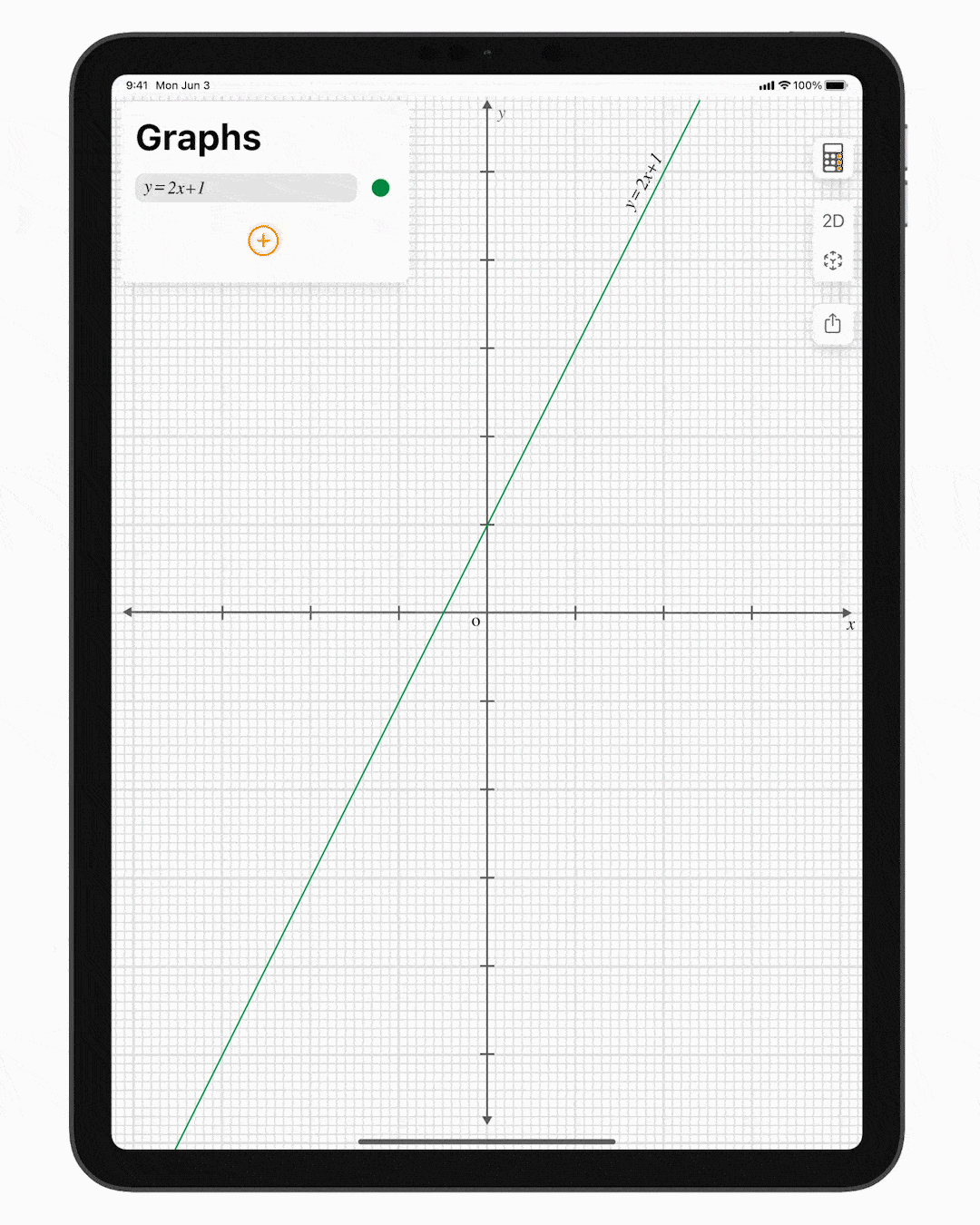Share the graph
This screenshot has height=1225, width=980.
click(x=833, y=324)
